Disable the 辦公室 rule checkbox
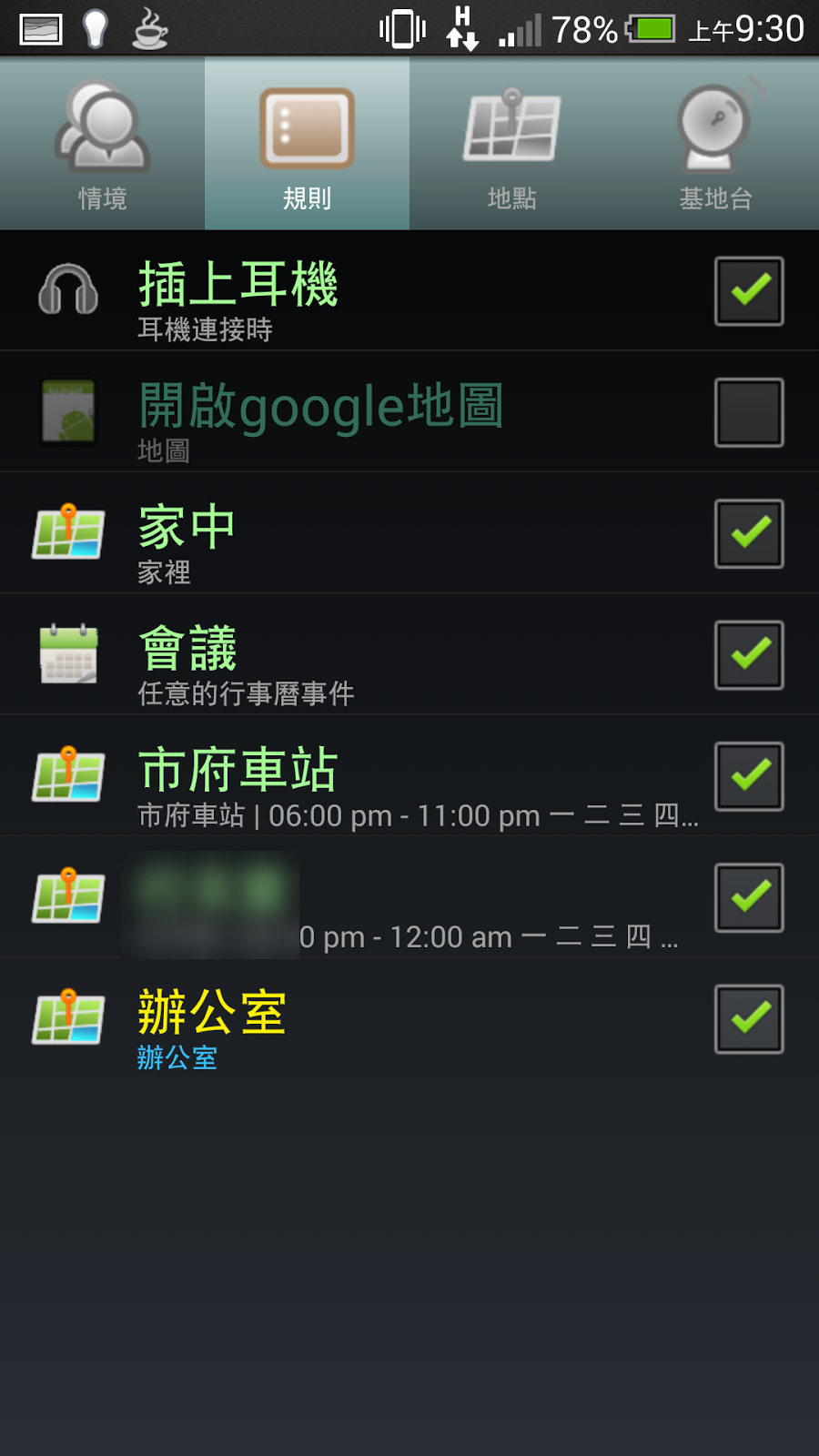Image resolution: width=819 pixels, height=1456 pixels. pyautogui.click(x=749, y=1018)
